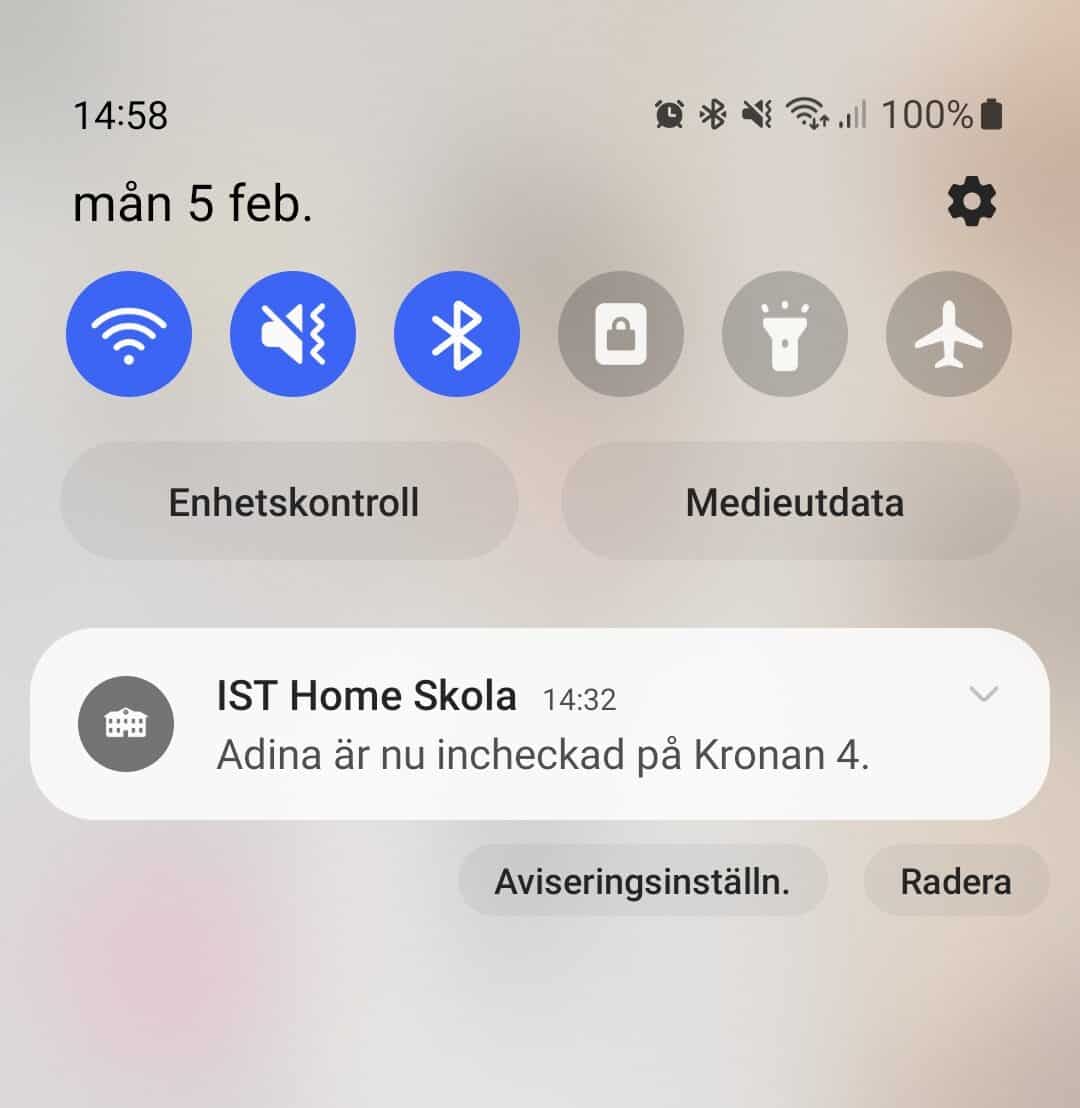This screenshot has height=1108, width=1080.
Task: Enable the screen rotation lock toggle
Action: tap(621, 334)
